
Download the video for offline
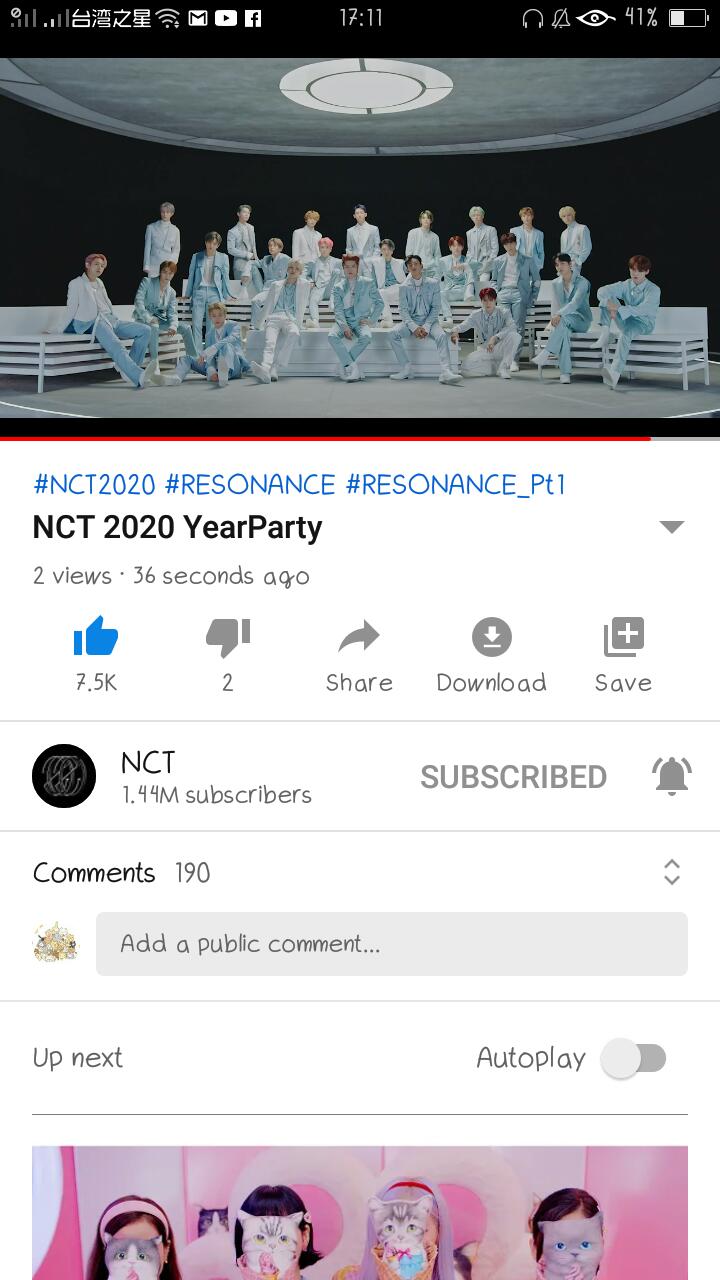tap(491, 655)
